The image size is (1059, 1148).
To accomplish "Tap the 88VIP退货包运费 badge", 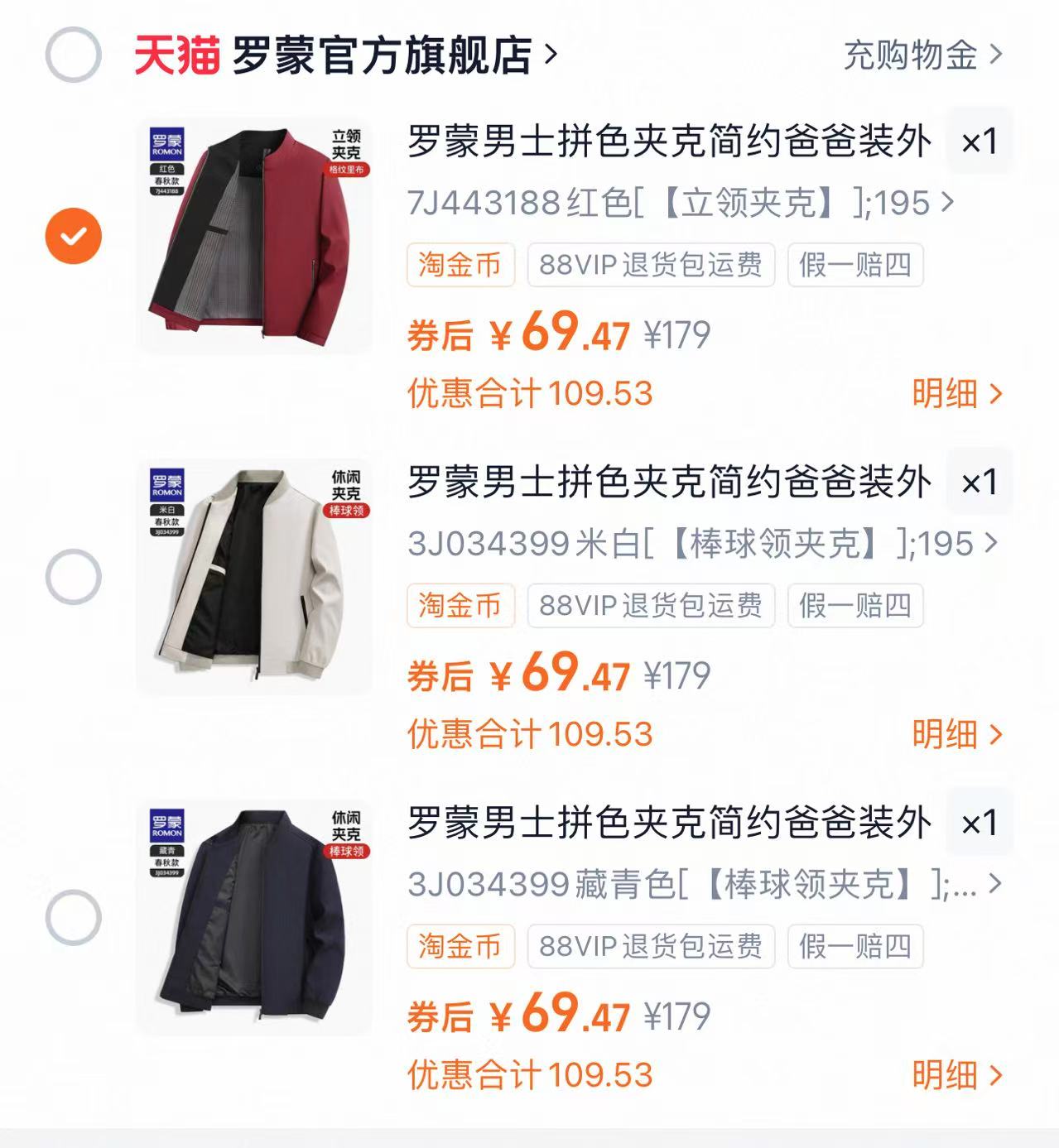I will pyautogui.click(x=650, y=264).
